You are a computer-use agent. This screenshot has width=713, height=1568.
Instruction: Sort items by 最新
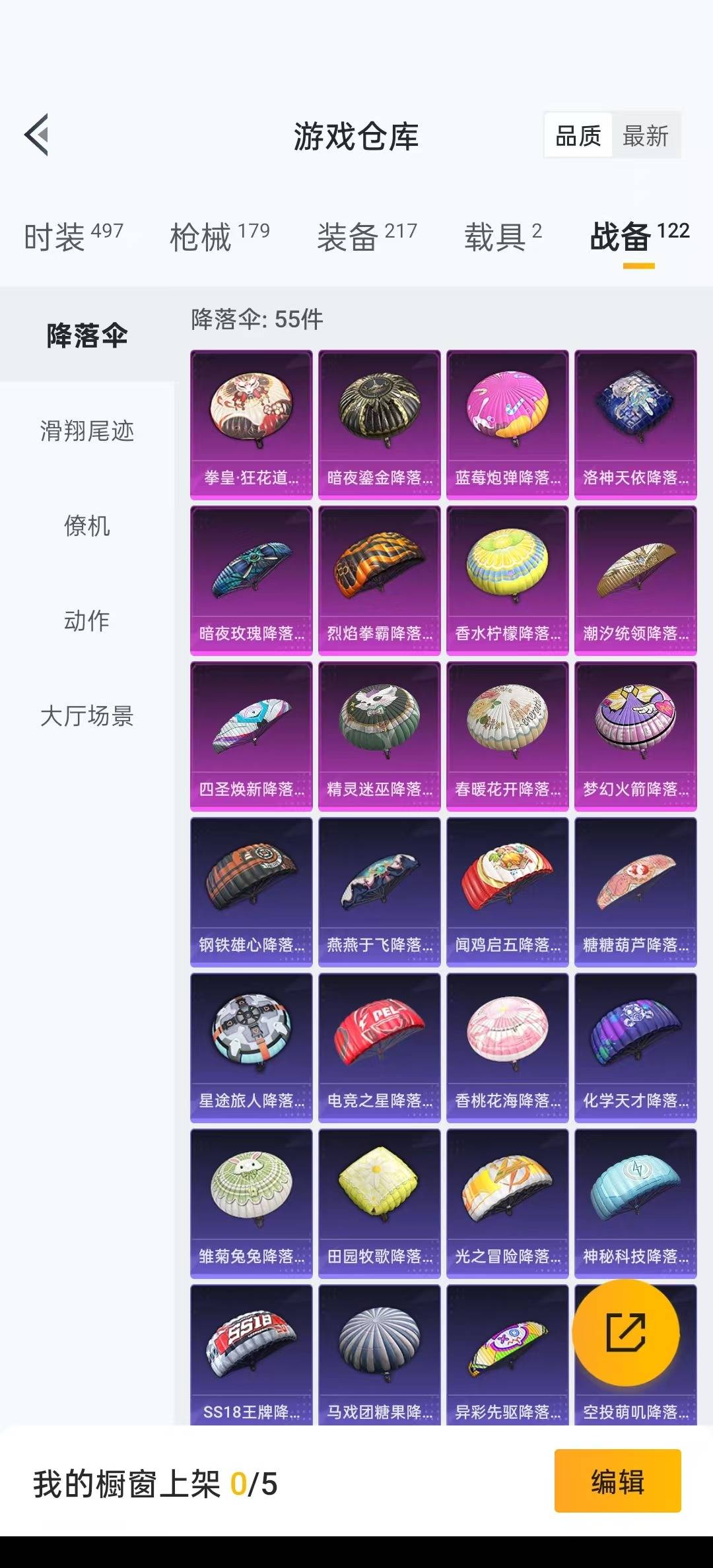(645, 136)
